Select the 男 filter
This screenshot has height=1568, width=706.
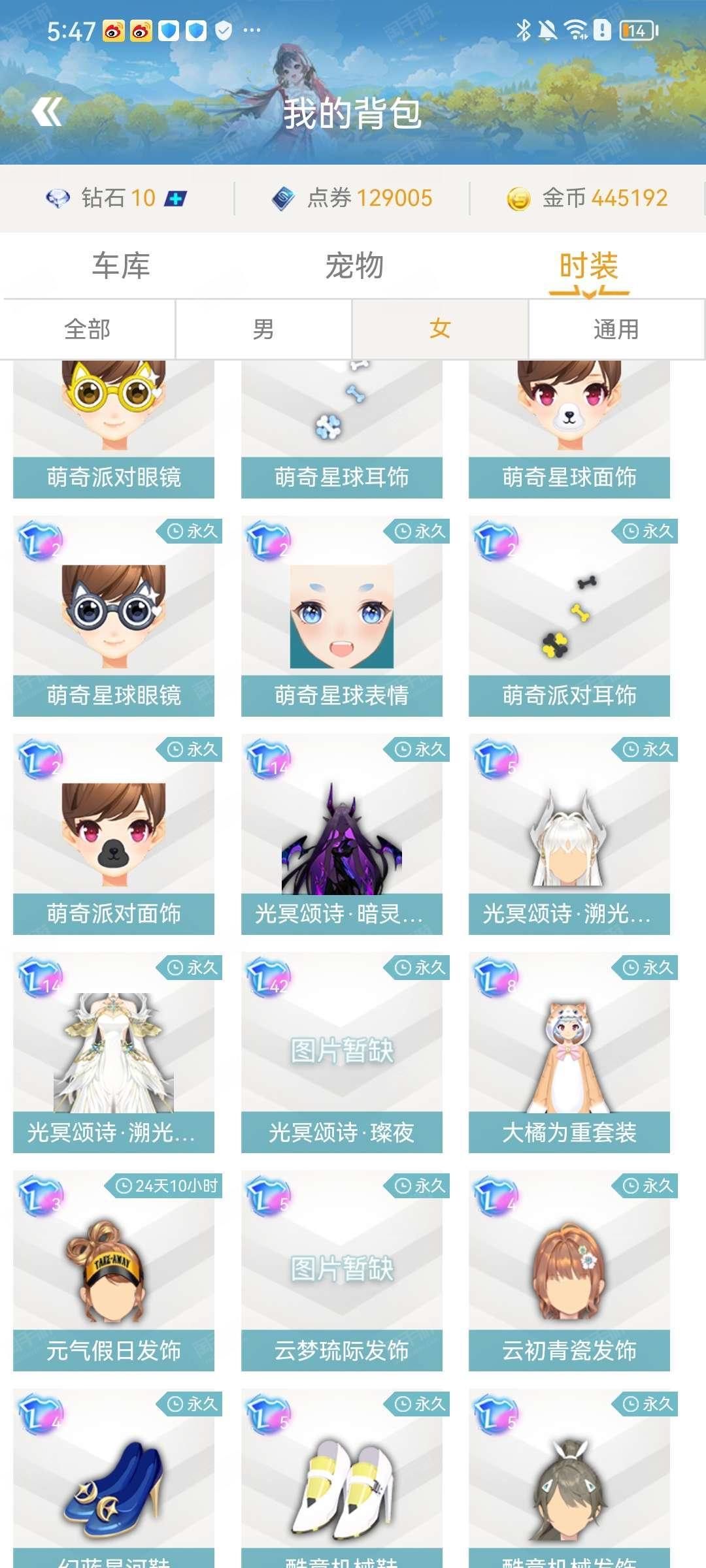click(263, 329)
